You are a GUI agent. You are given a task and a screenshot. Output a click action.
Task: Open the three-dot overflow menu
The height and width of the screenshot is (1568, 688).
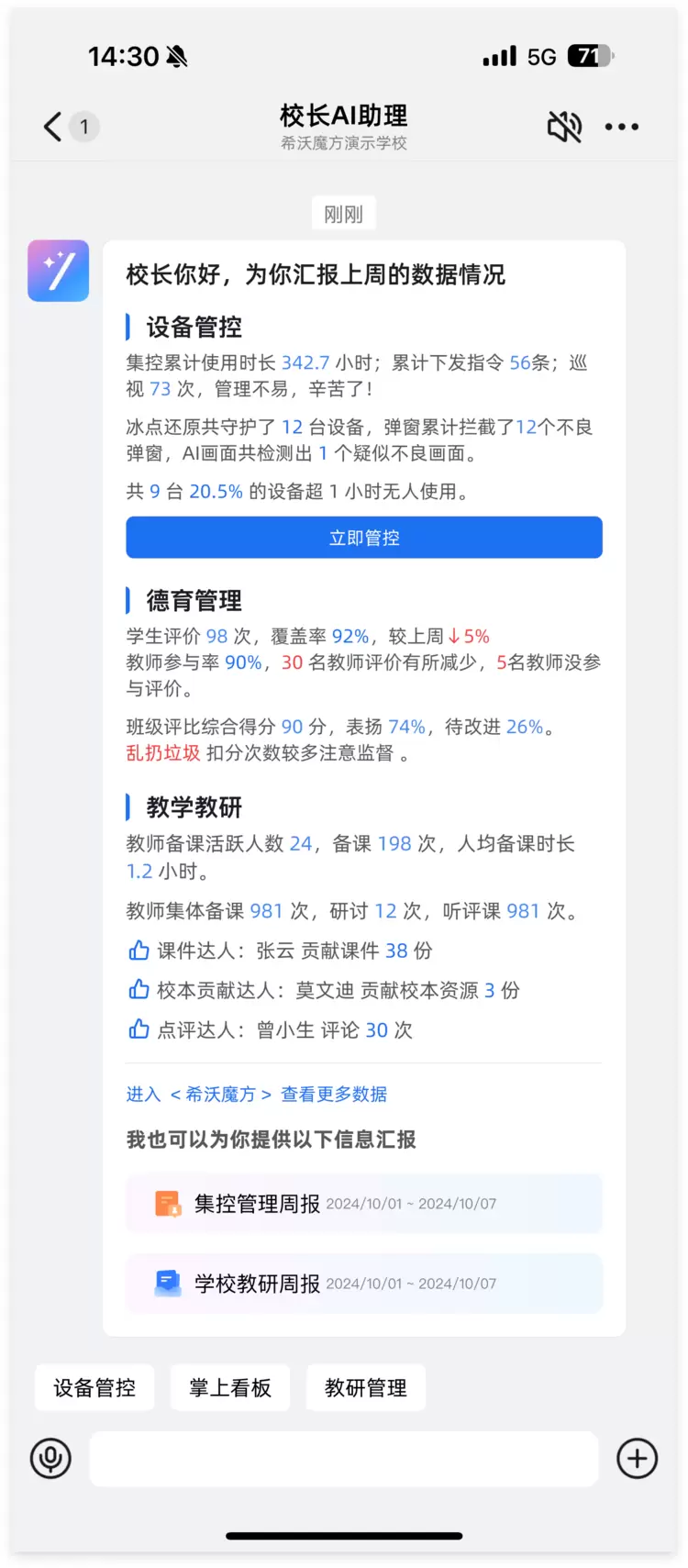tap(622, 127)
